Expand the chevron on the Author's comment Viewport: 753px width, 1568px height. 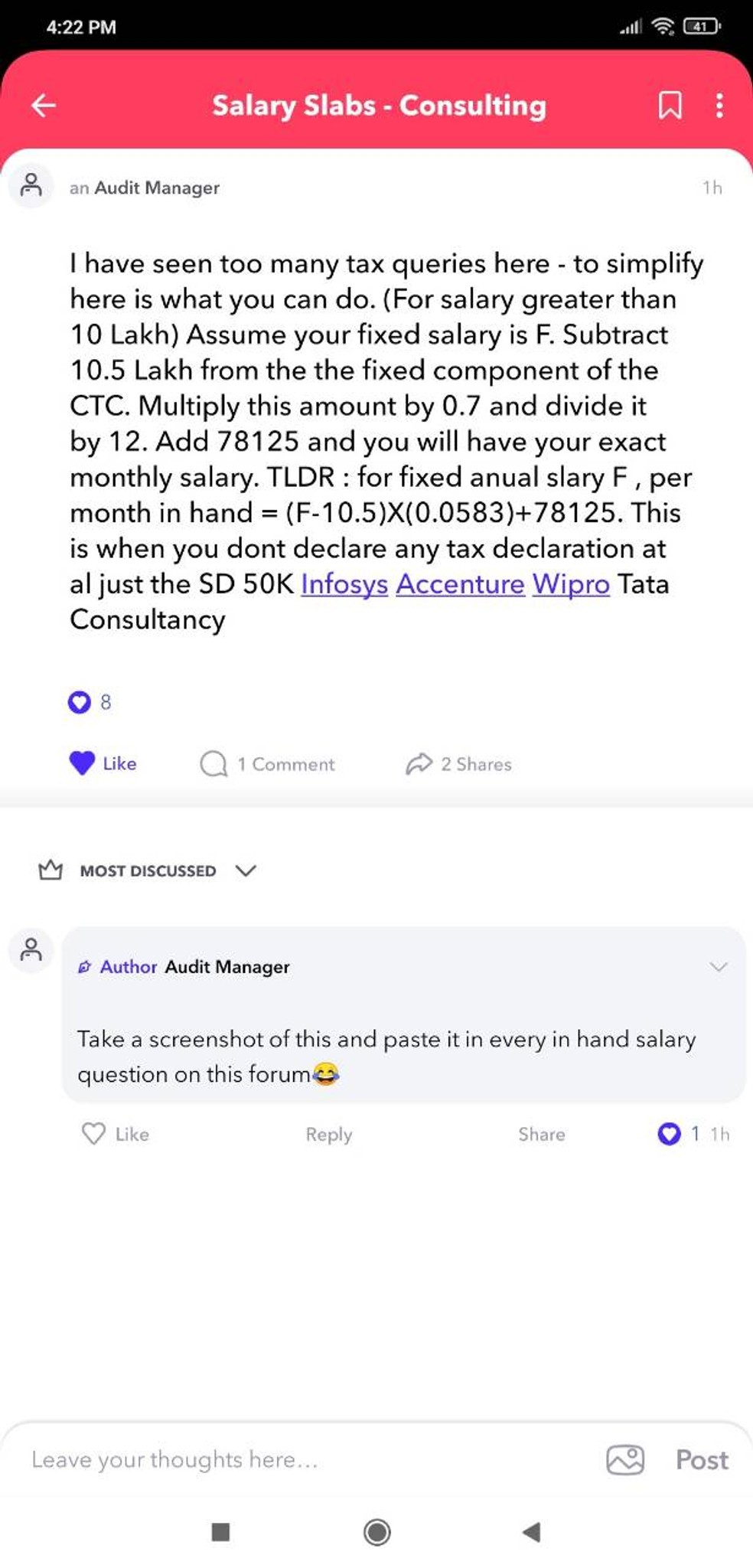(x=718, y=967)
